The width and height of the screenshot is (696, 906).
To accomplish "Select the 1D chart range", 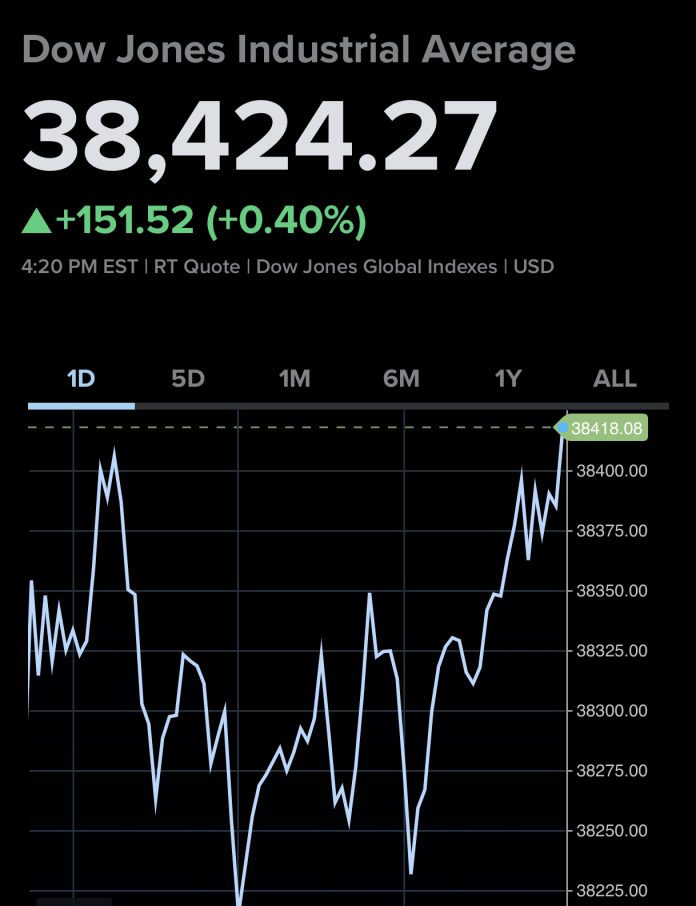I will tap(81, 379).
